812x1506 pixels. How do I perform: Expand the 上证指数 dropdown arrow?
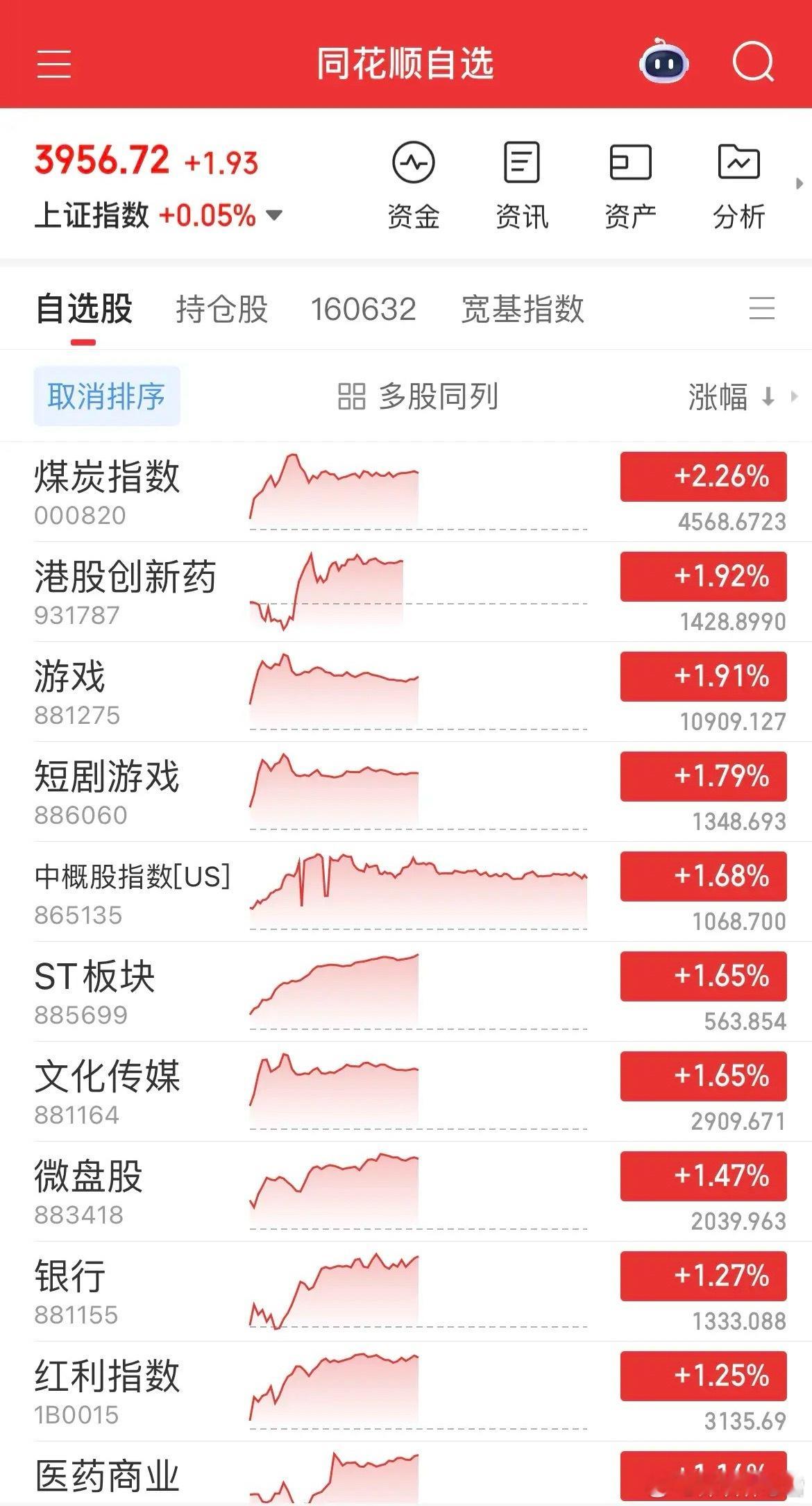(x=272, y=216)
